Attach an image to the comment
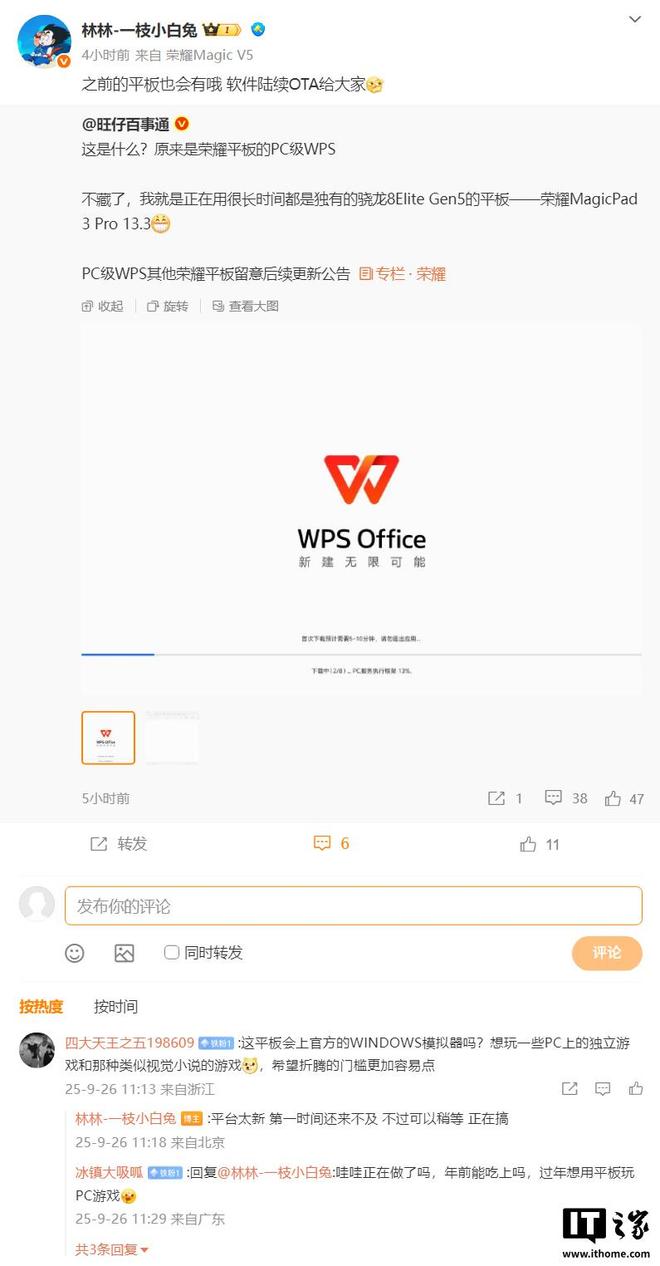This screenshot has width=660, height=1266. pos(124,953)
